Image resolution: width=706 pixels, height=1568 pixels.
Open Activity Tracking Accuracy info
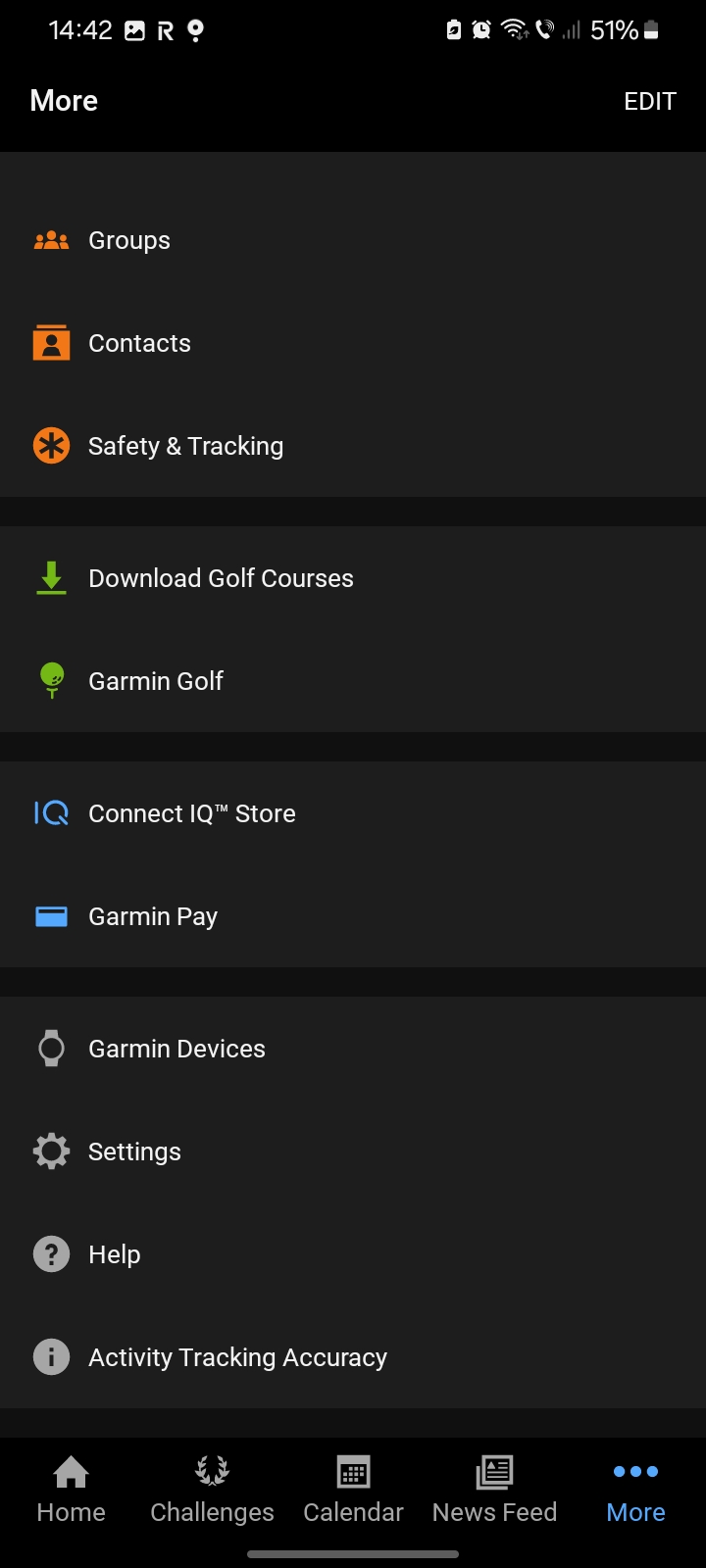(353, 1357)
